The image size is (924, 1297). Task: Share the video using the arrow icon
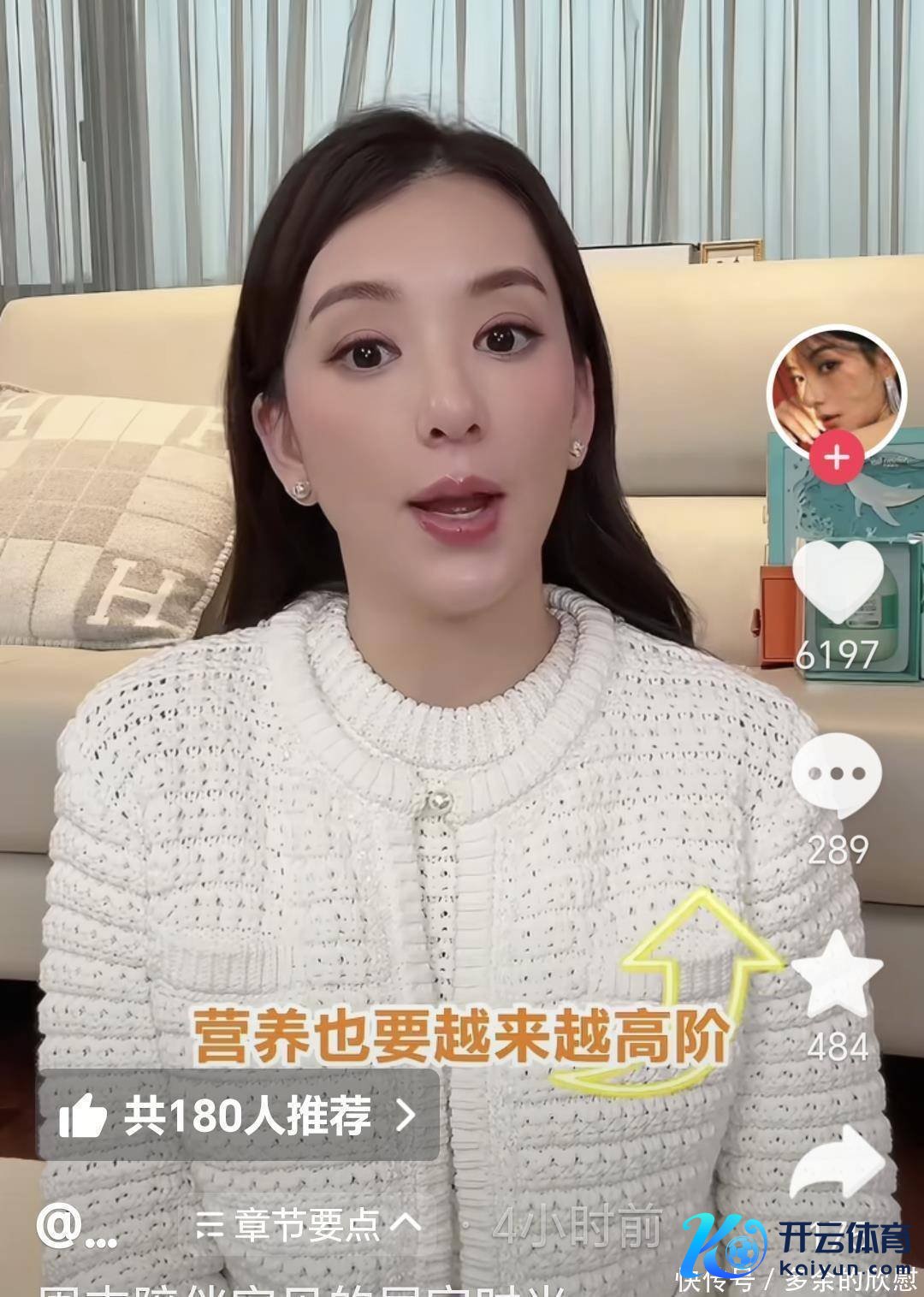tap(836, 1162)
